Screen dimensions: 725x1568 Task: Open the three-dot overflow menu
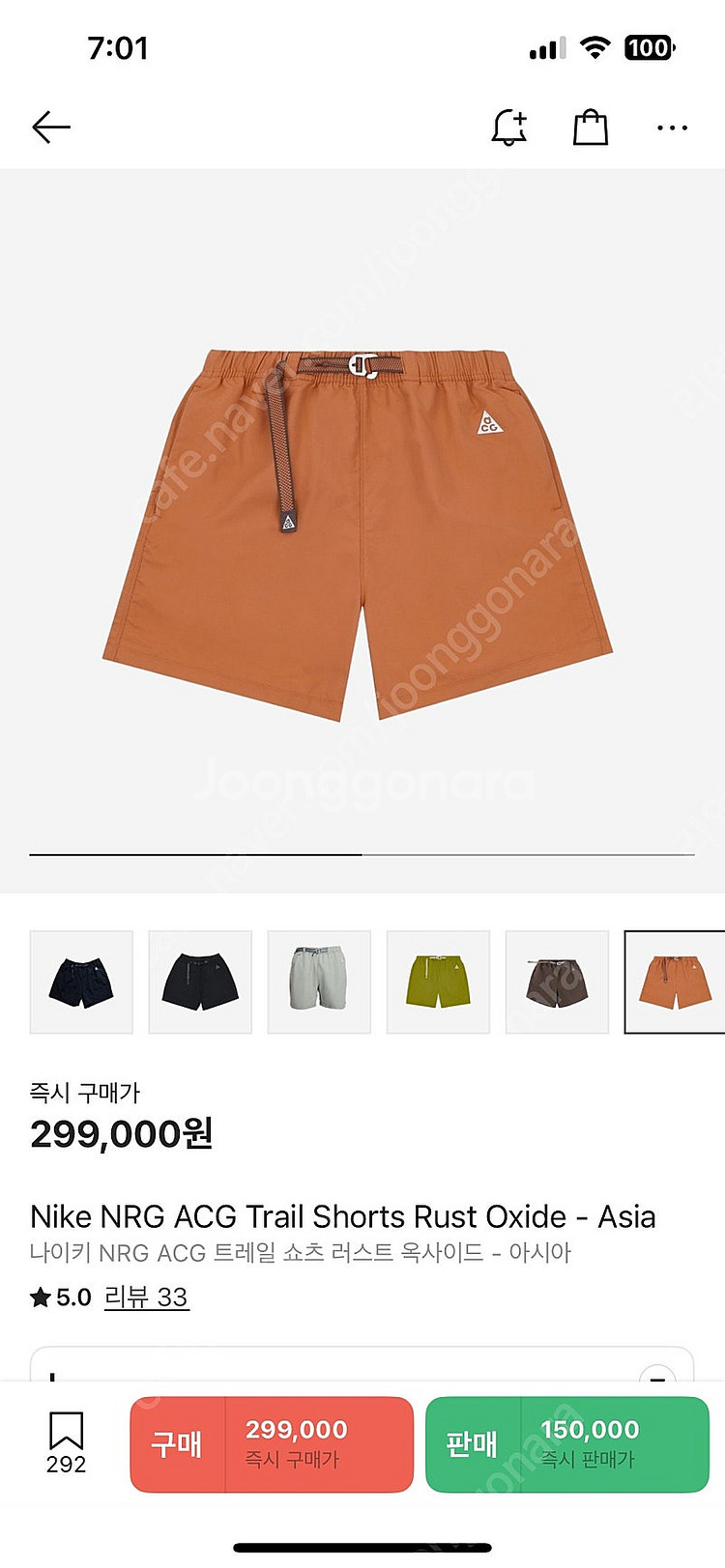(x=672, y=128)
